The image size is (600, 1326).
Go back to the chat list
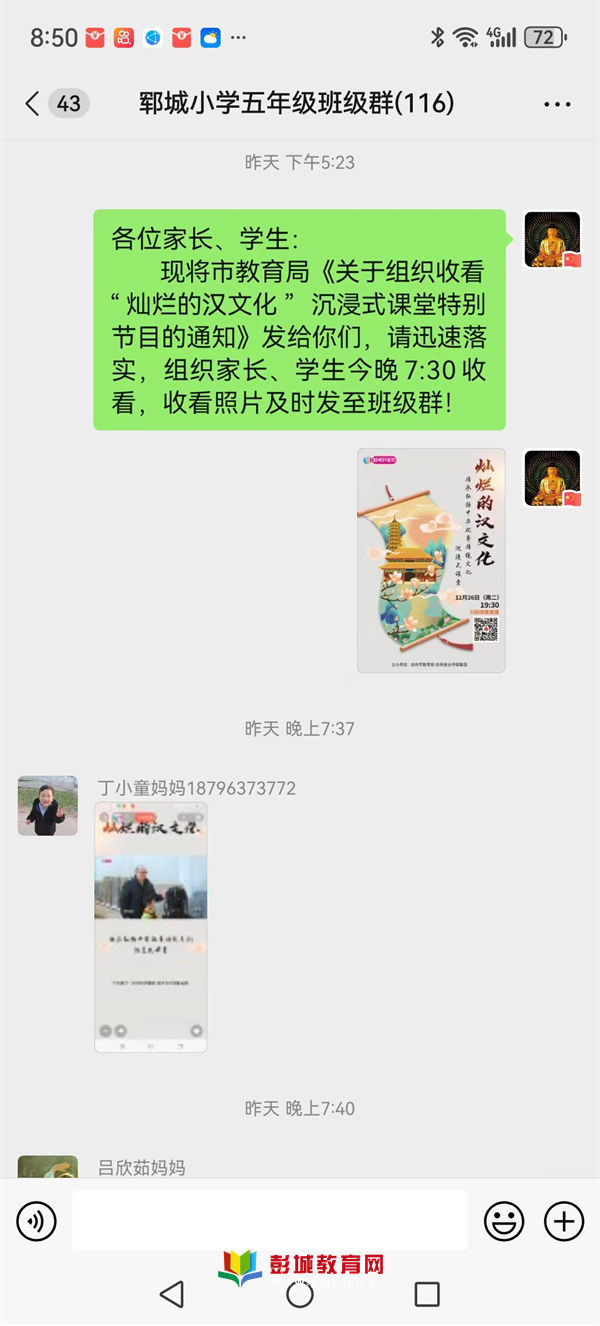pyautogui.click(x=33, y=103)
